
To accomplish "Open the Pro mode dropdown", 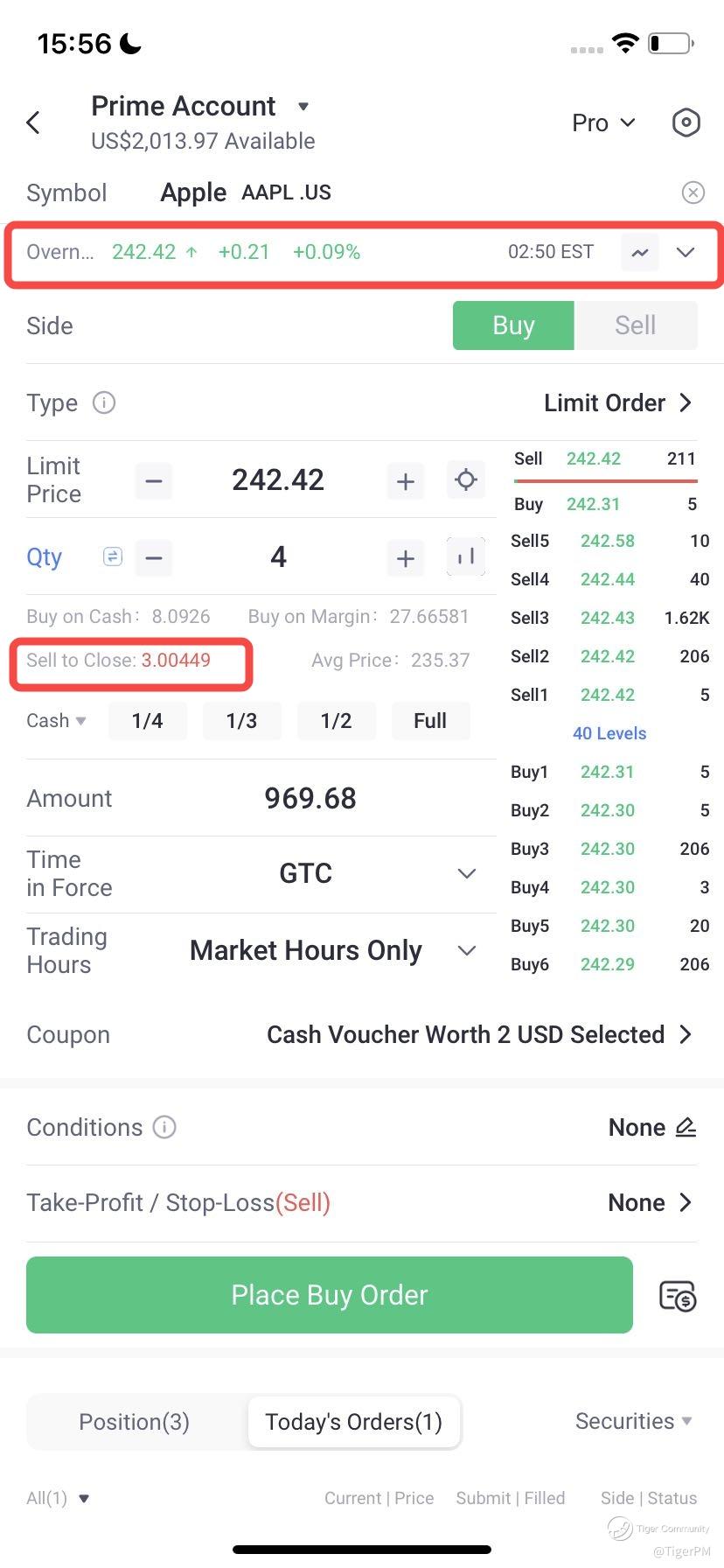I will tap(603, 122).
